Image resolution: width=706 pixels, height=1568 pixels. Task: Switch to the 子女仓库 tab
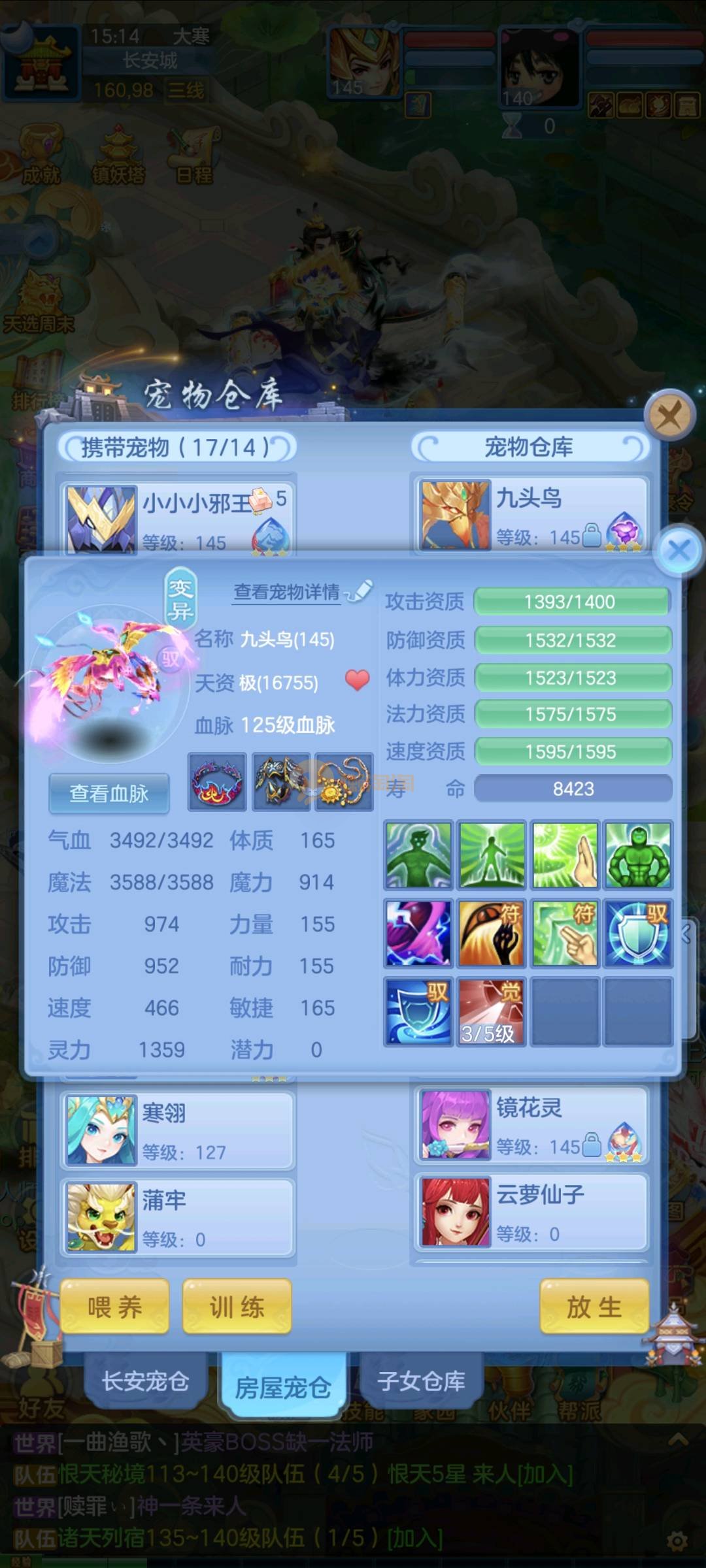421,1380
